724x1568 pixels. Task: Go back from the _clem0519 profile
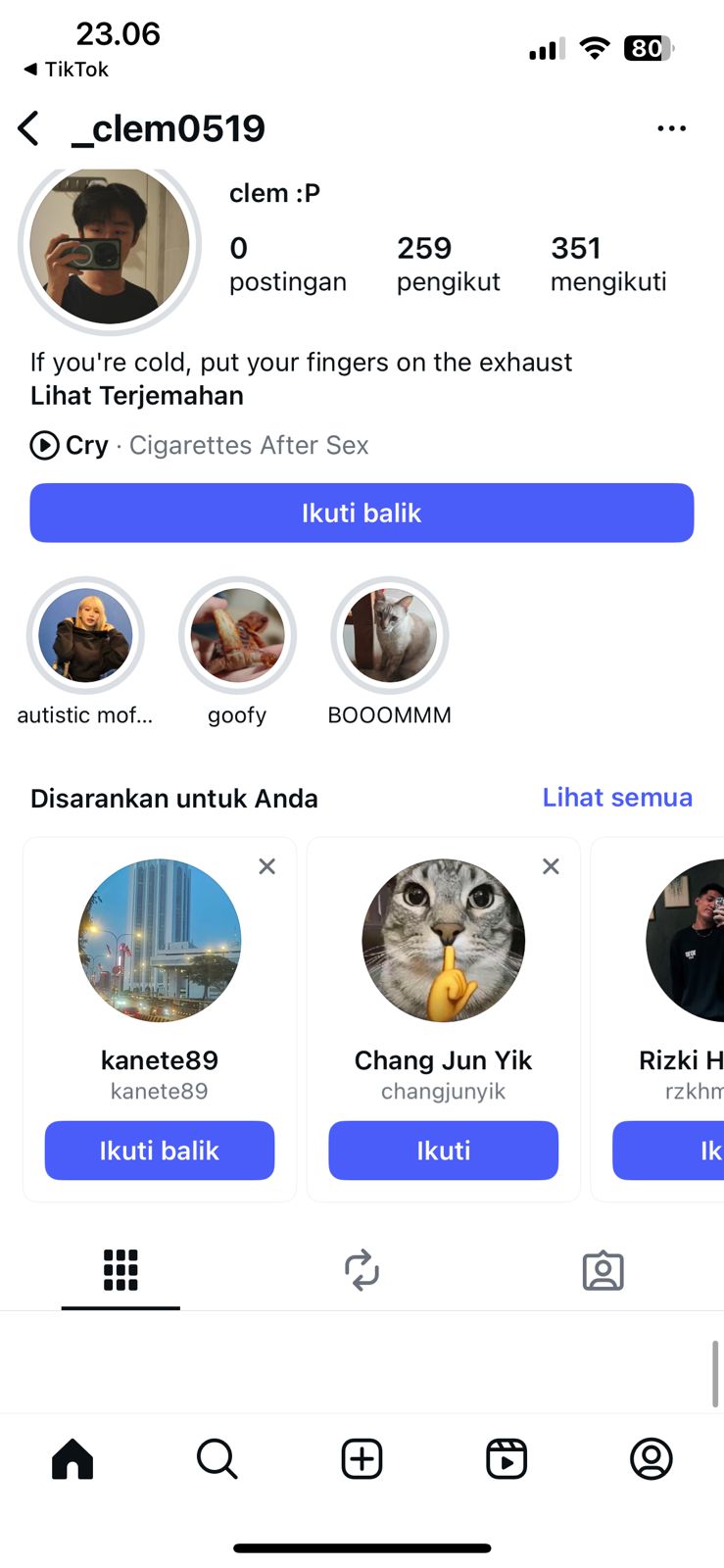click(x=29, y=128)
